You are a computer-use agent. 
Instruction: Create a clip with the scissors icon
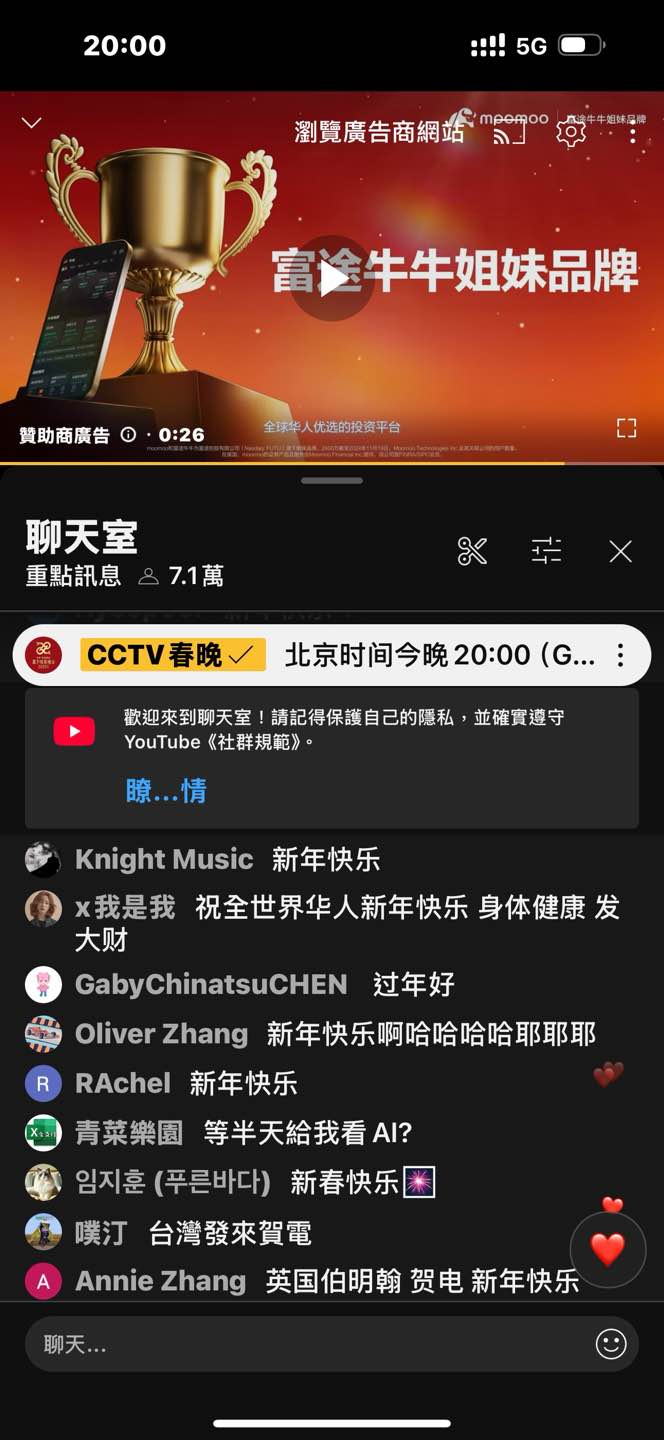(x=472, y=551)
